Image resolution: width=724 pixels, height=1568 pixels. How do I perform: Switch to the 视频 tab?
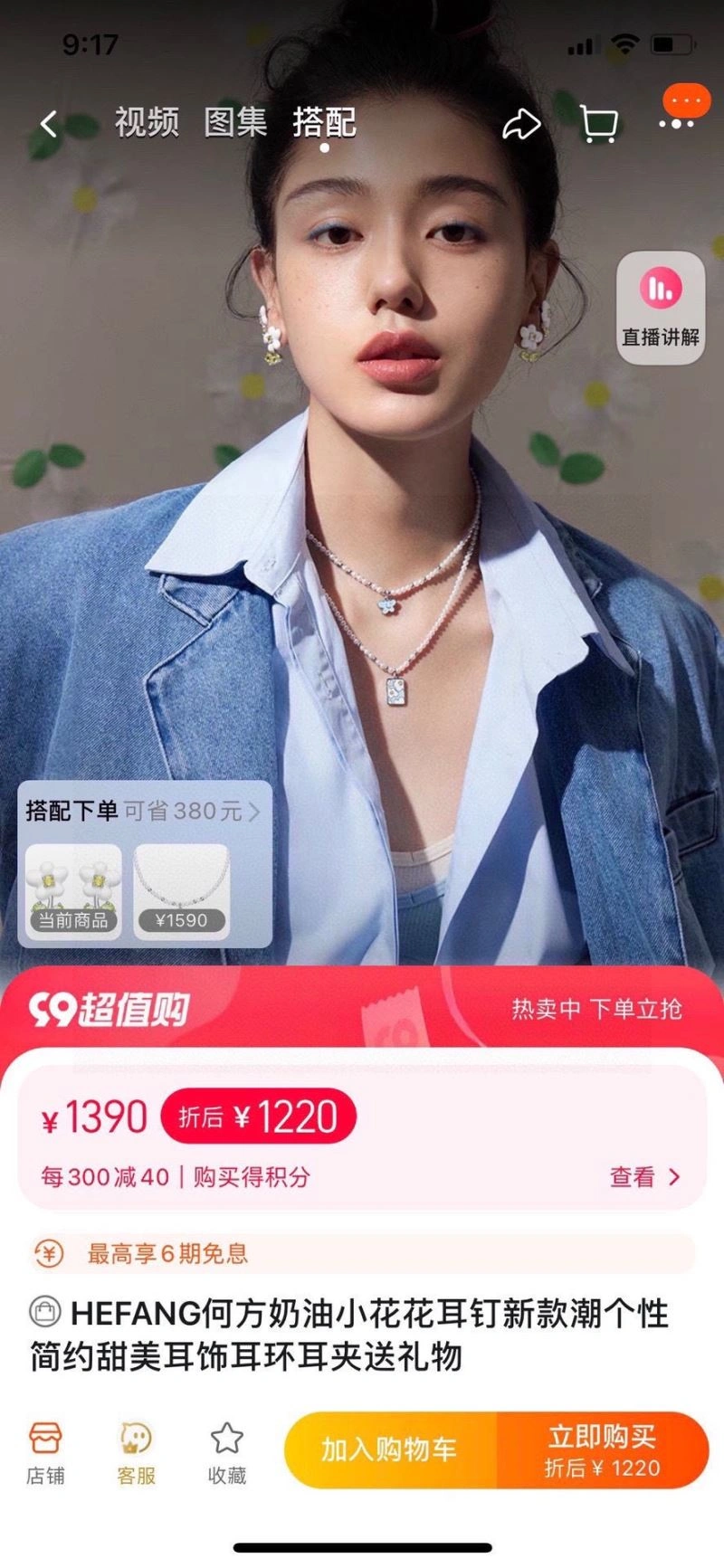147,122
